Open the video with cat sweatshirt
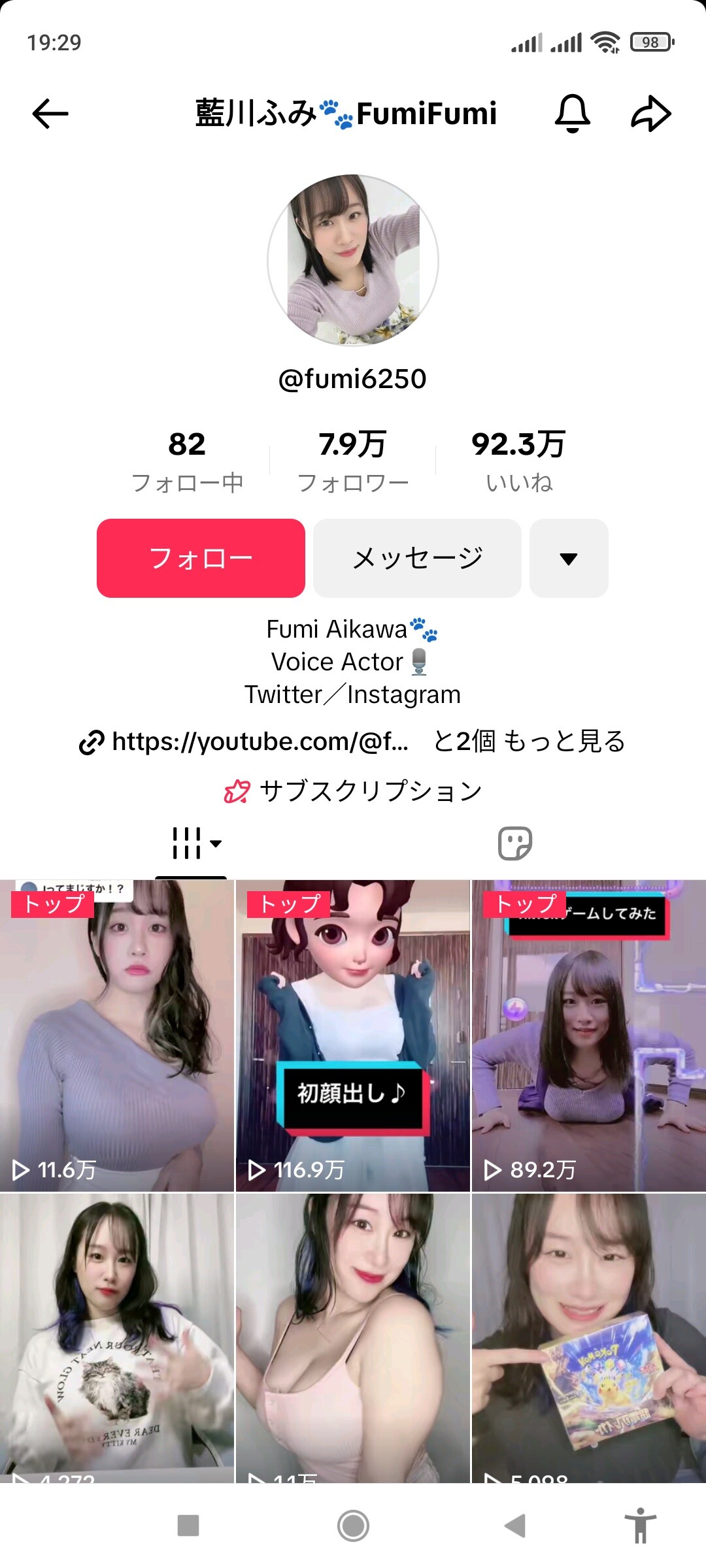This screenshot has width=706, height=1568. tap(117, 1336)
